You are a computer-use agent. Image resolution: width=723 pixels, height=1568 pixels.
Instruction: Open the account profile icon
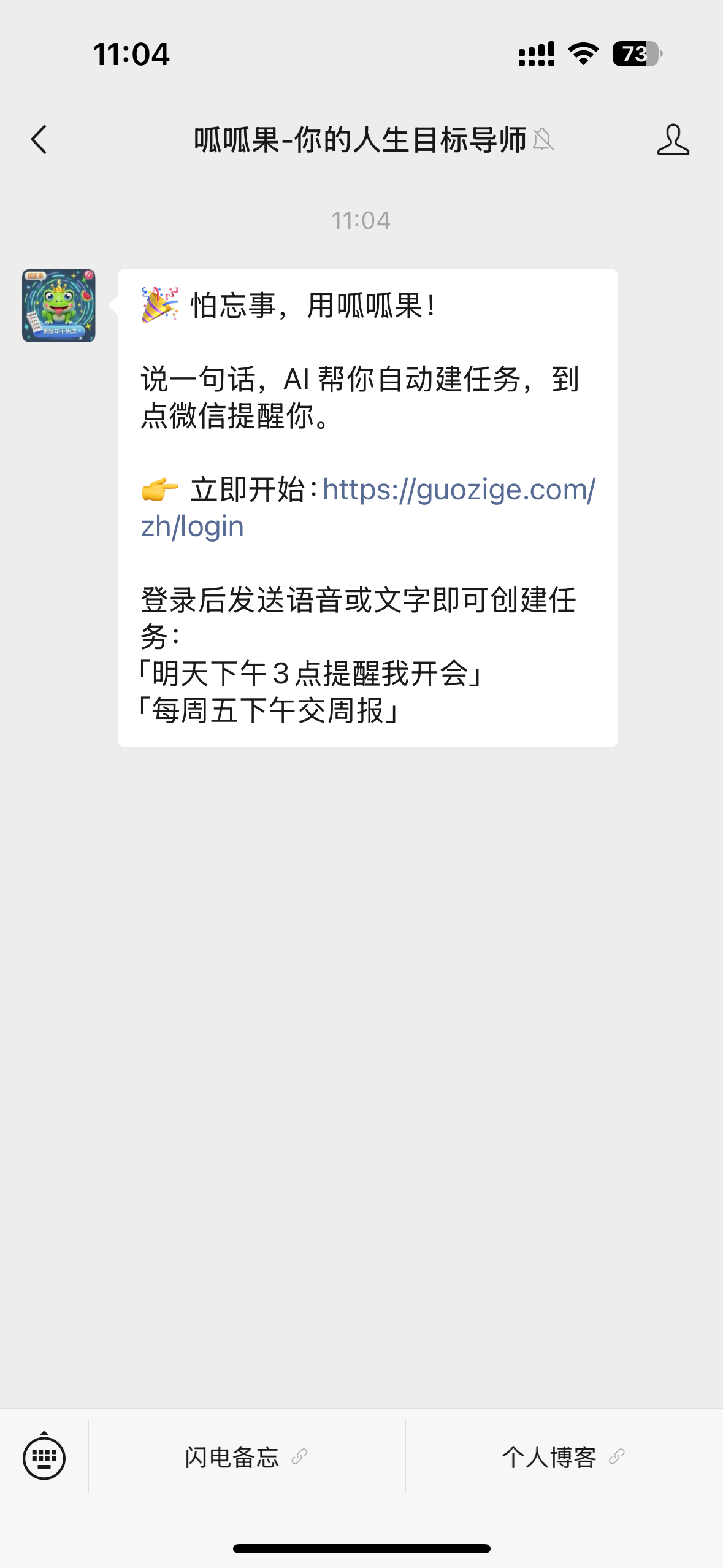(x=673, y=139)
